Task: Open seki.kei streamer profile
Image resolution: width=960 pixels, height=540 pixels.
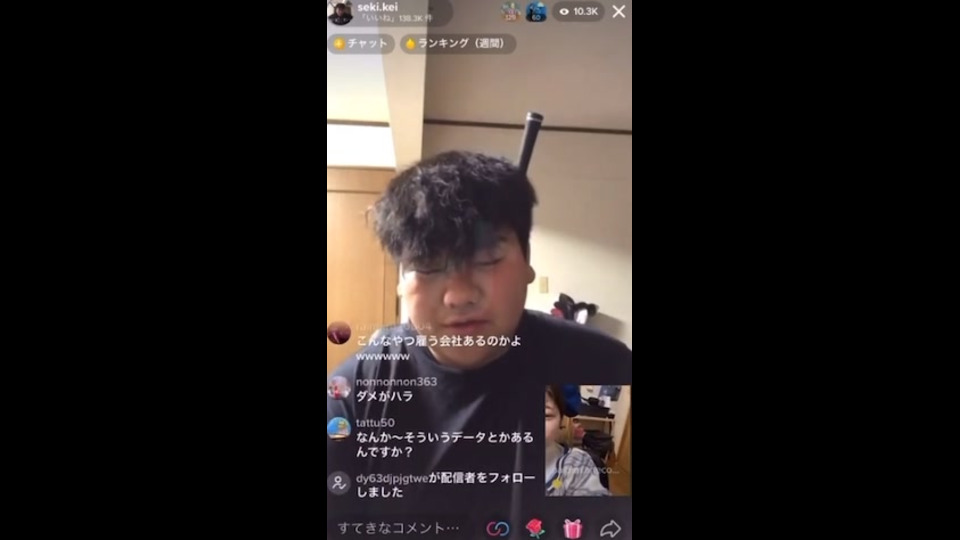Action: pyautogui.click(x=341, y=12)
